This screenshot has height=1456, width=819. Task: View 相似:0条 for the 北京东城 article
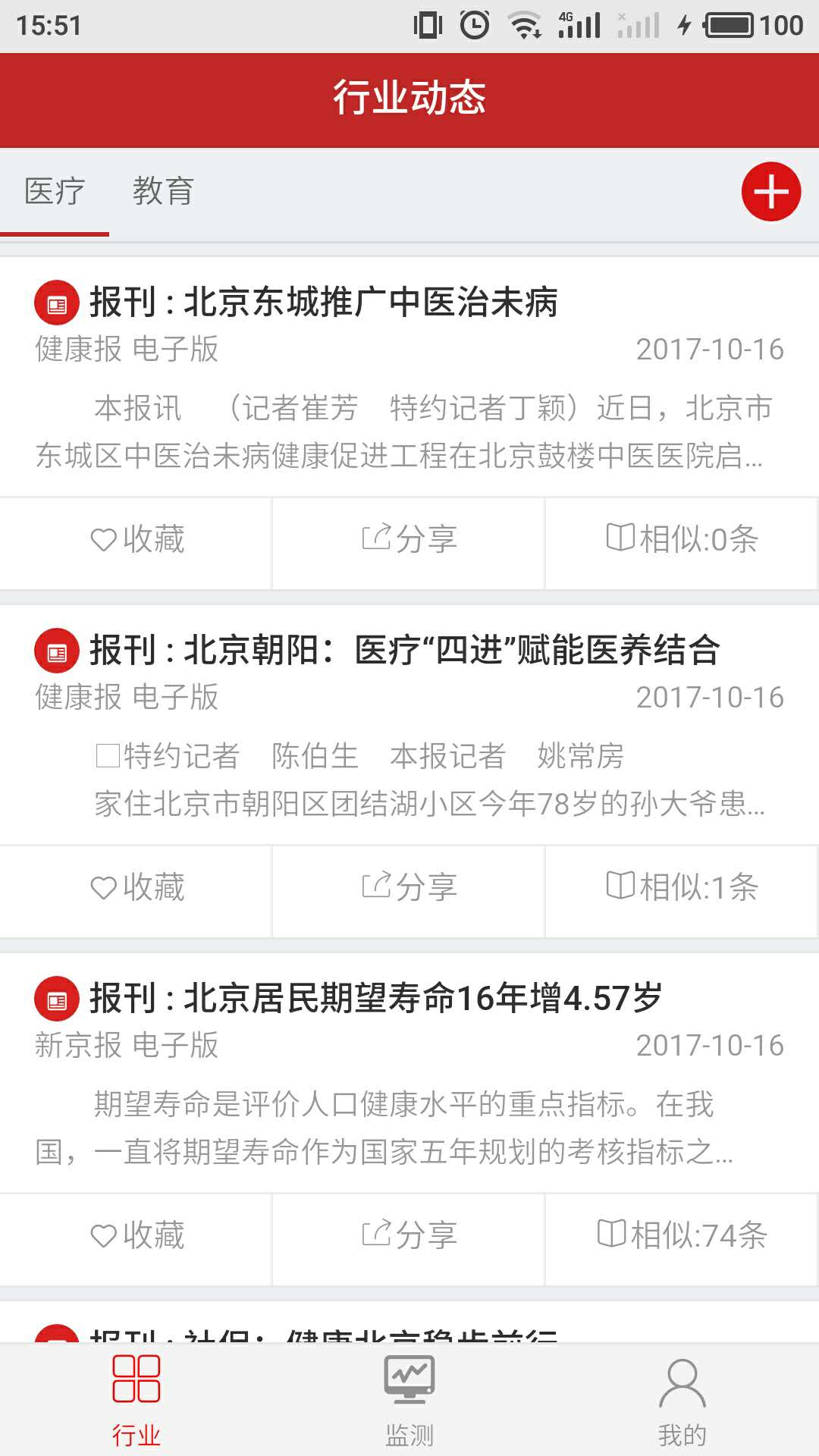682,540
